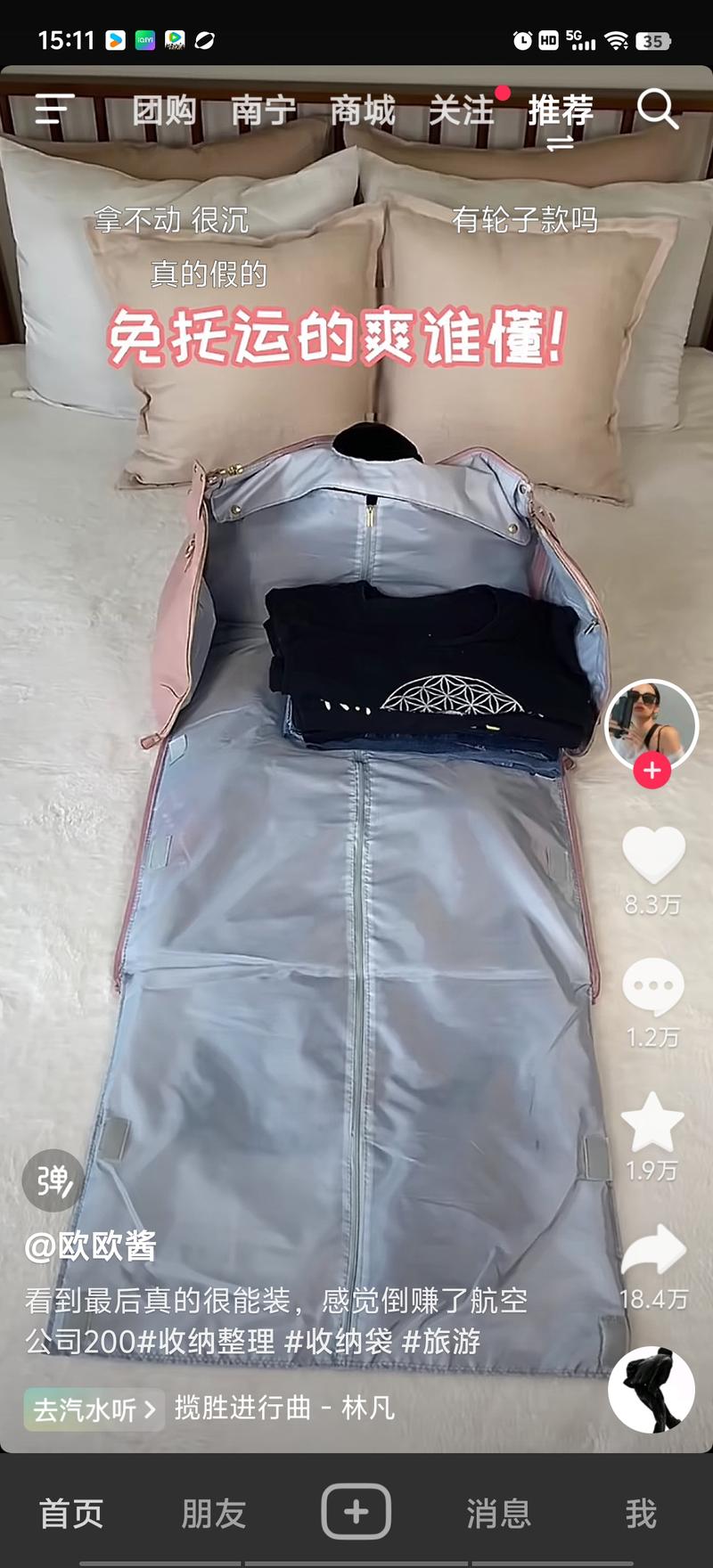Follow creator with the red plus button

pyautogui.click(x=652, y=771)
